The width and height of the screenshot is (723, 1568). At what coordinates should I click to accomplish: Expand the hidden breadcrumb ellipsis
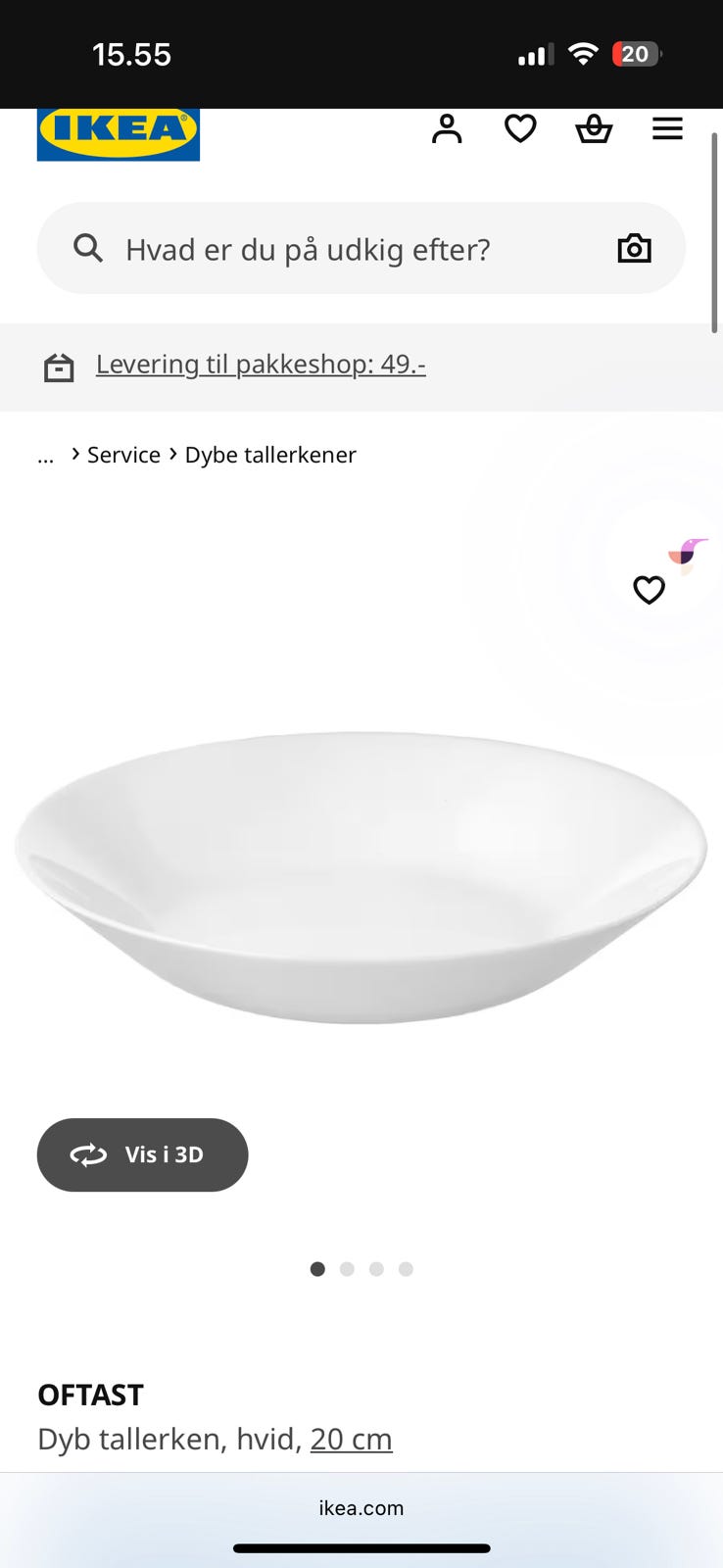[x=46, y=455]
